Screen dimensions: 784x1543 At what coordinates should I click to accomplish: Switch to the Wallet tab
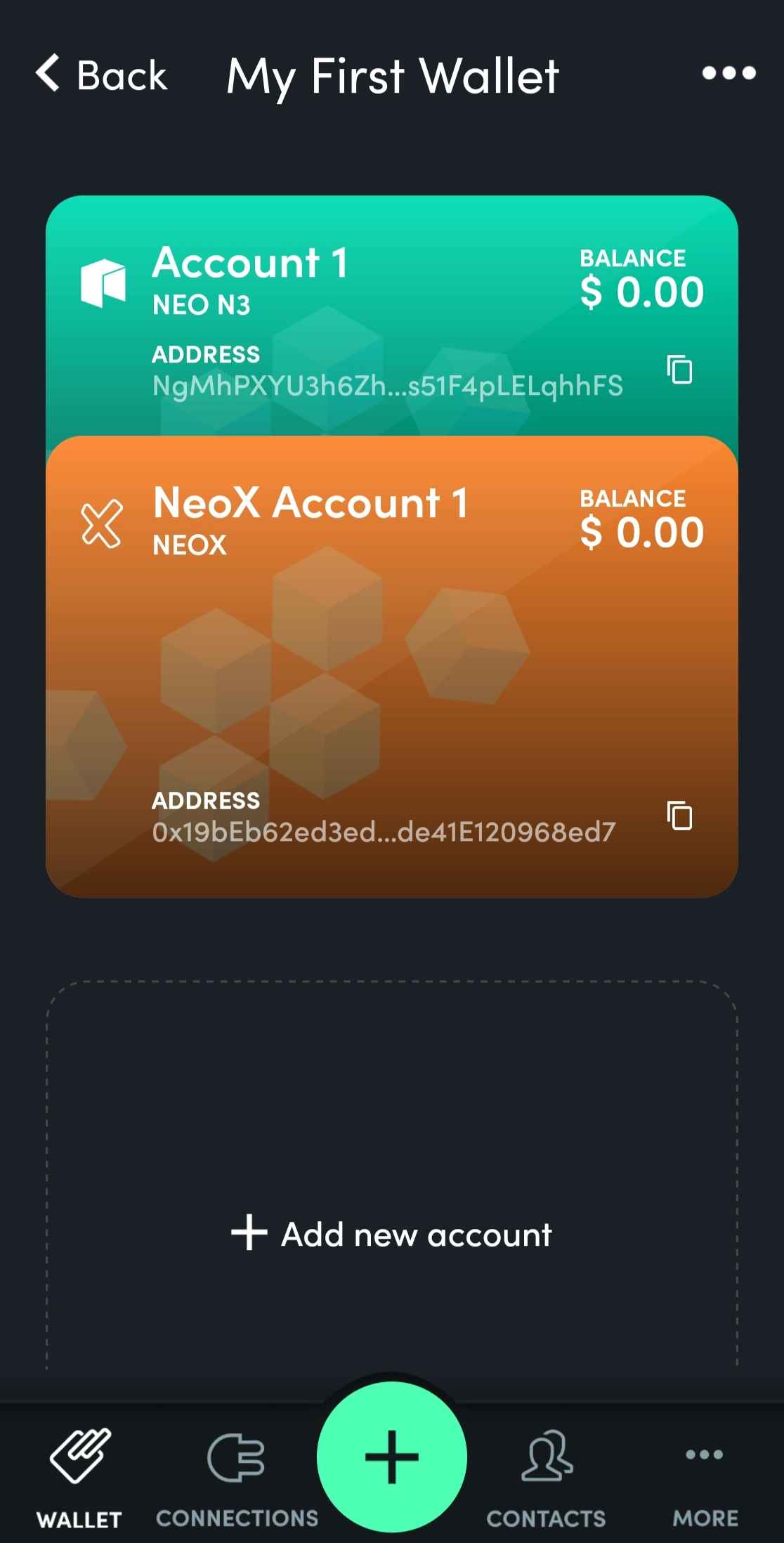pyautogui.click(x=79, y=1476)
